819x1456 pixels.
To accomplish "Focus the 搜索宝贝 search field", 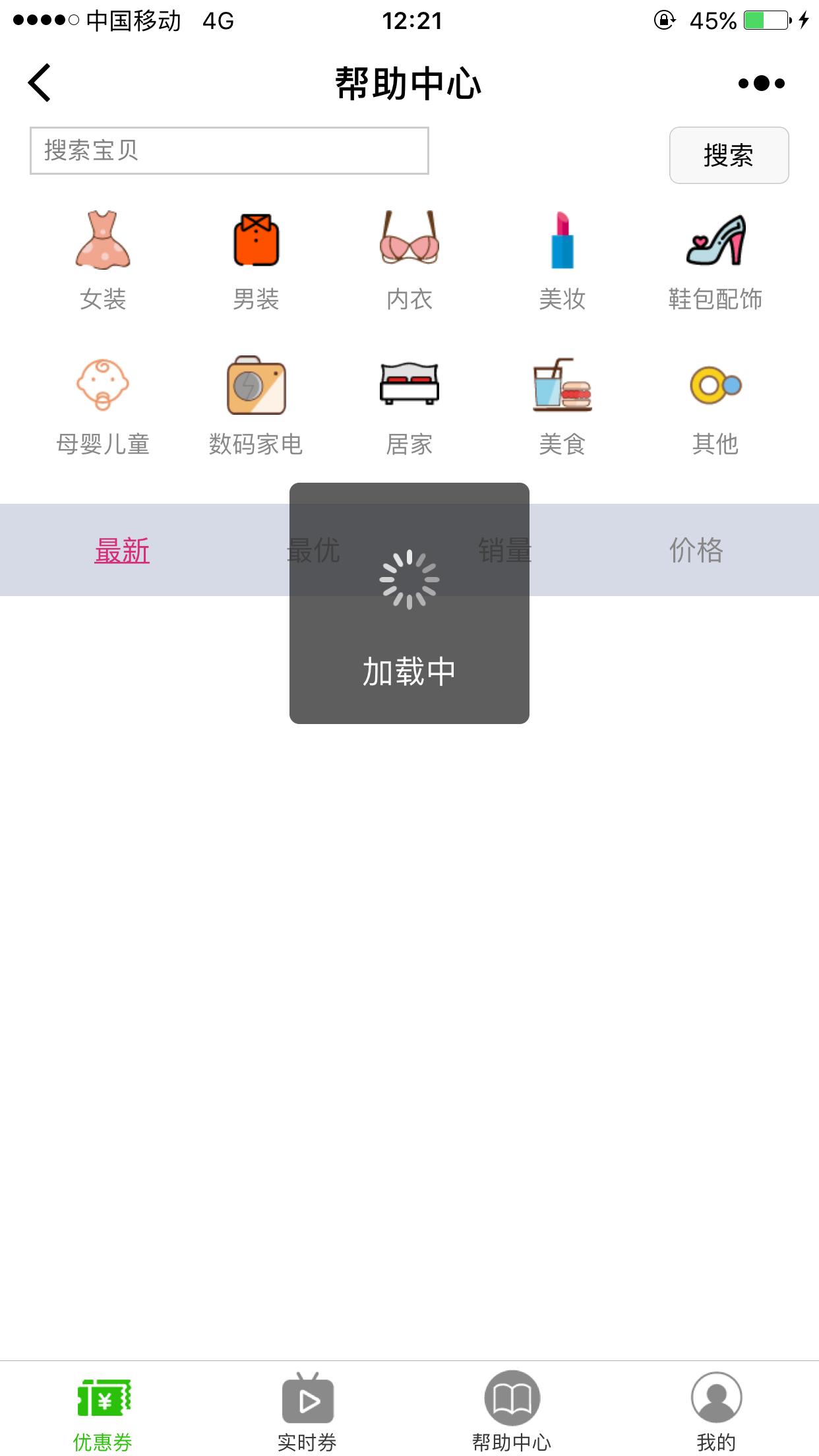I will point(229,150).
